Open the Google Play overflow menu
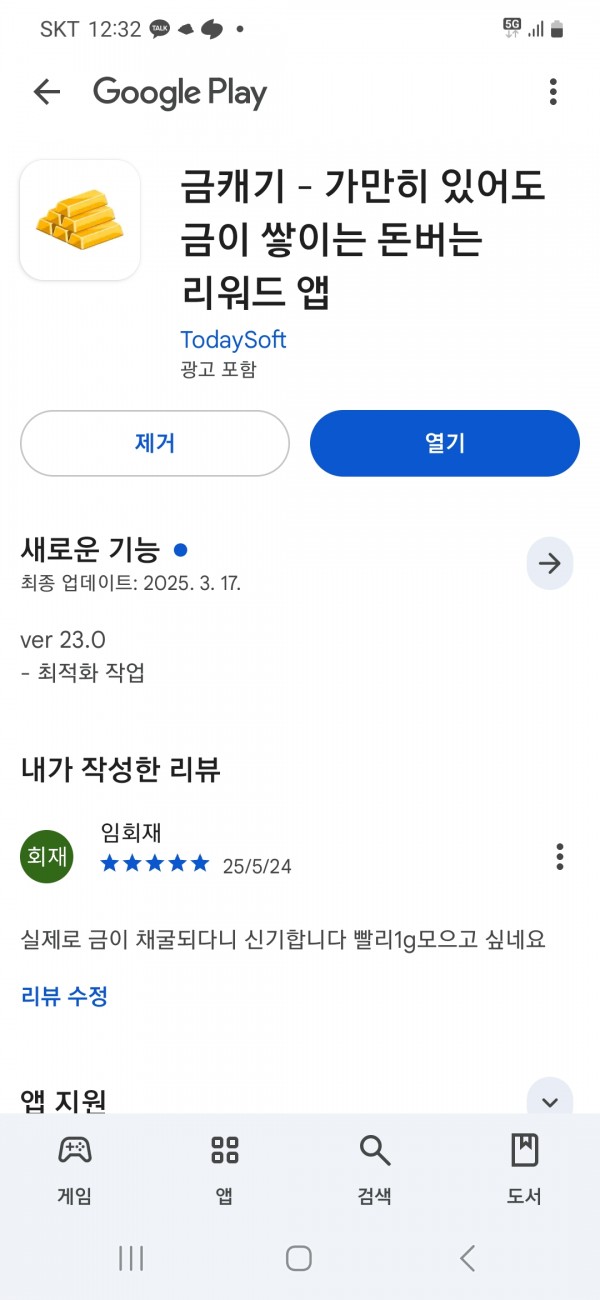 (x=553, y=93)
